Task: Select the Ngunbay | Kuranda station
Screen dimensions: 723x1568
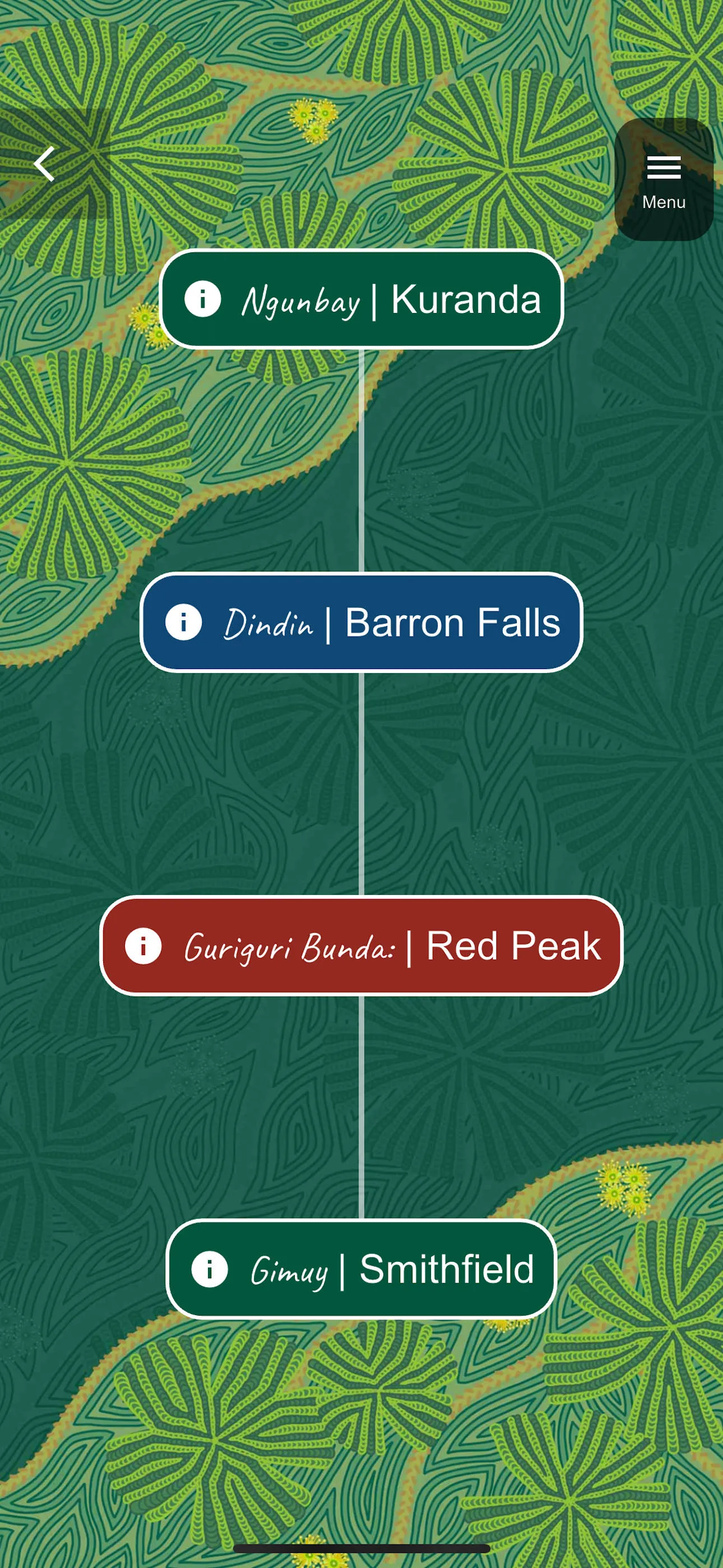Action: [x=361, y=299]
